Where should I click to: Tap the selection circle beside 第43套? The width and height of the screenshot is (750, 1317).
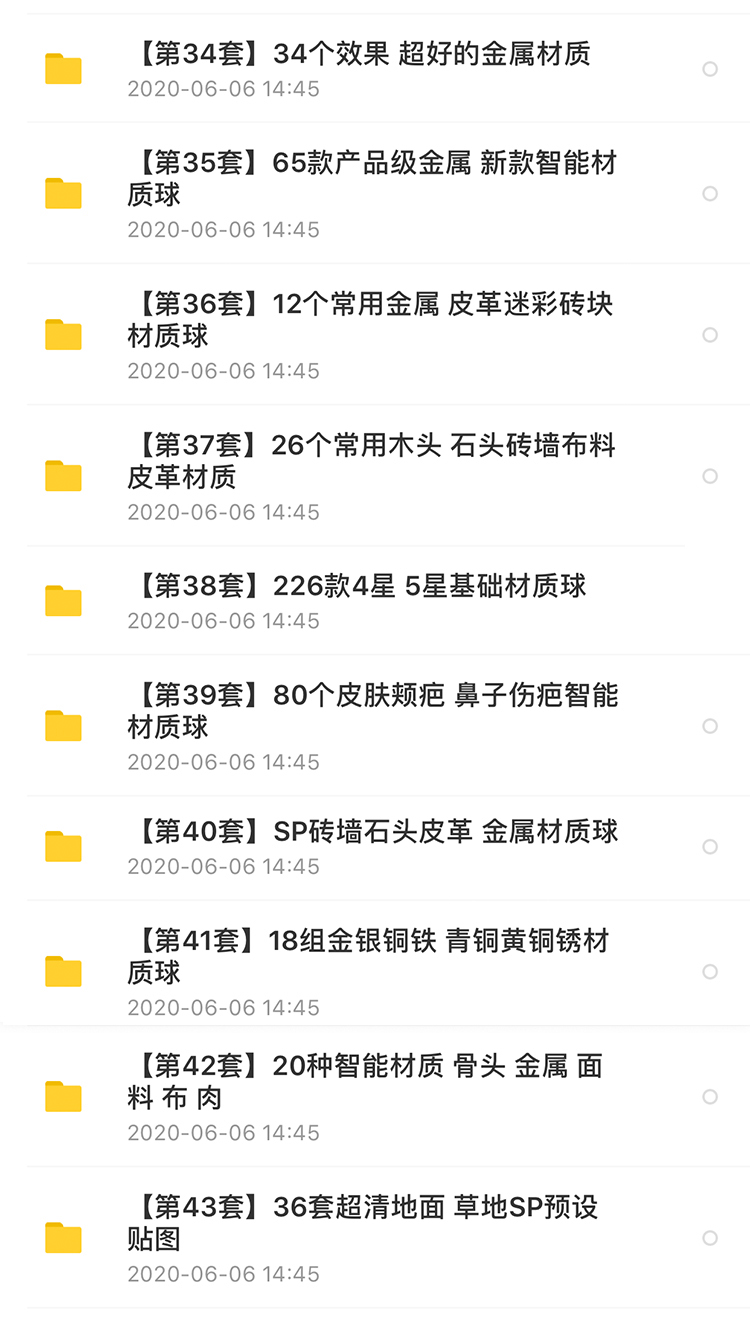pos(710,1238)
